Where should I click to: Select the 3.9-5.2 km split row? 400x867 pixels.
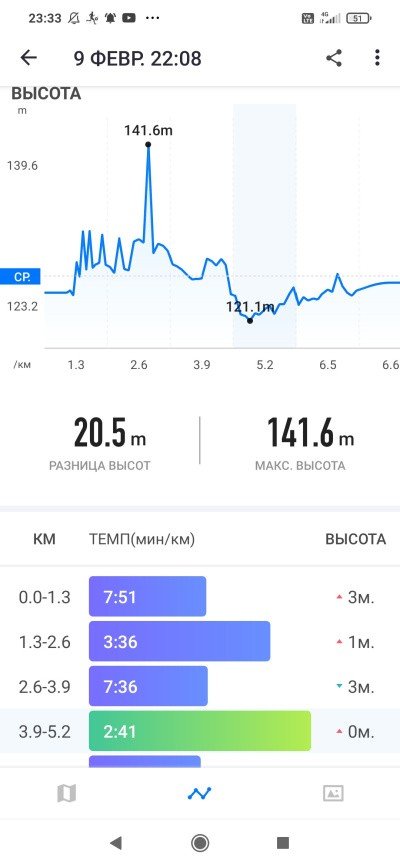coord(200,731)
